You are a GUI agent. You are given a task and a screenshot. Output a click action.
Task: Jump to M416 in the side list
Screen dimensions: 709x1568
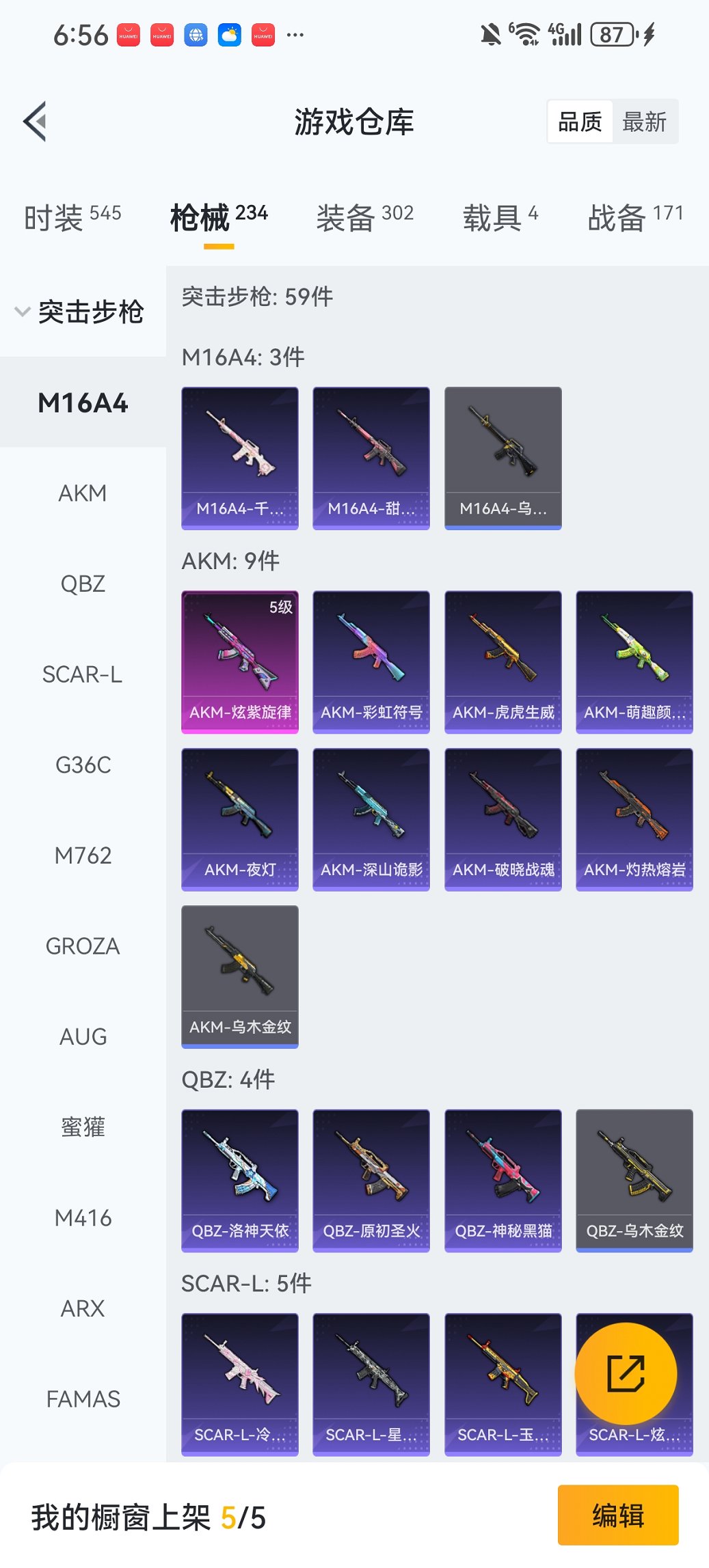coord(83,1218)
